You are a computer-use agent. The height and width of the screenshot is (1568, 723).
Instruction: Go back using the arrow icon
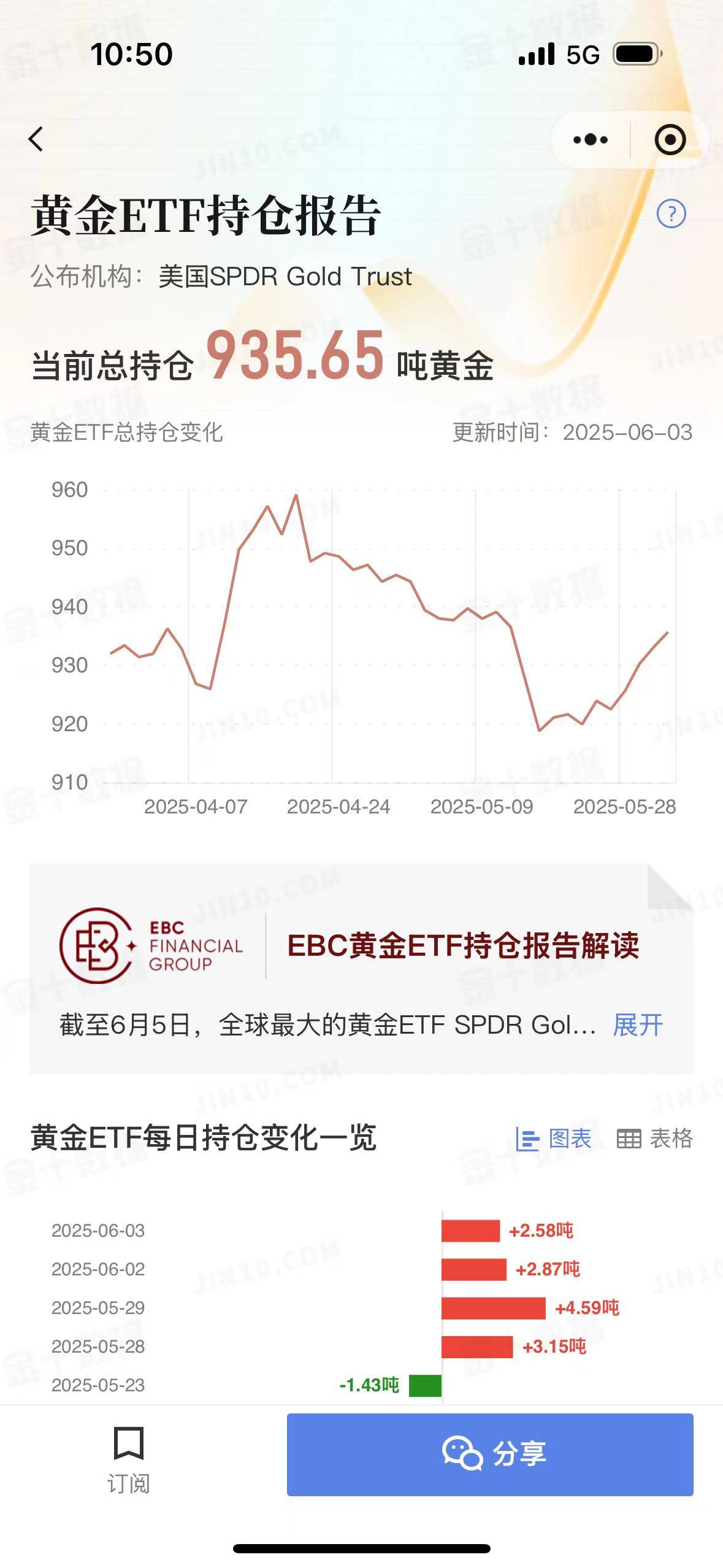(36, 139)
